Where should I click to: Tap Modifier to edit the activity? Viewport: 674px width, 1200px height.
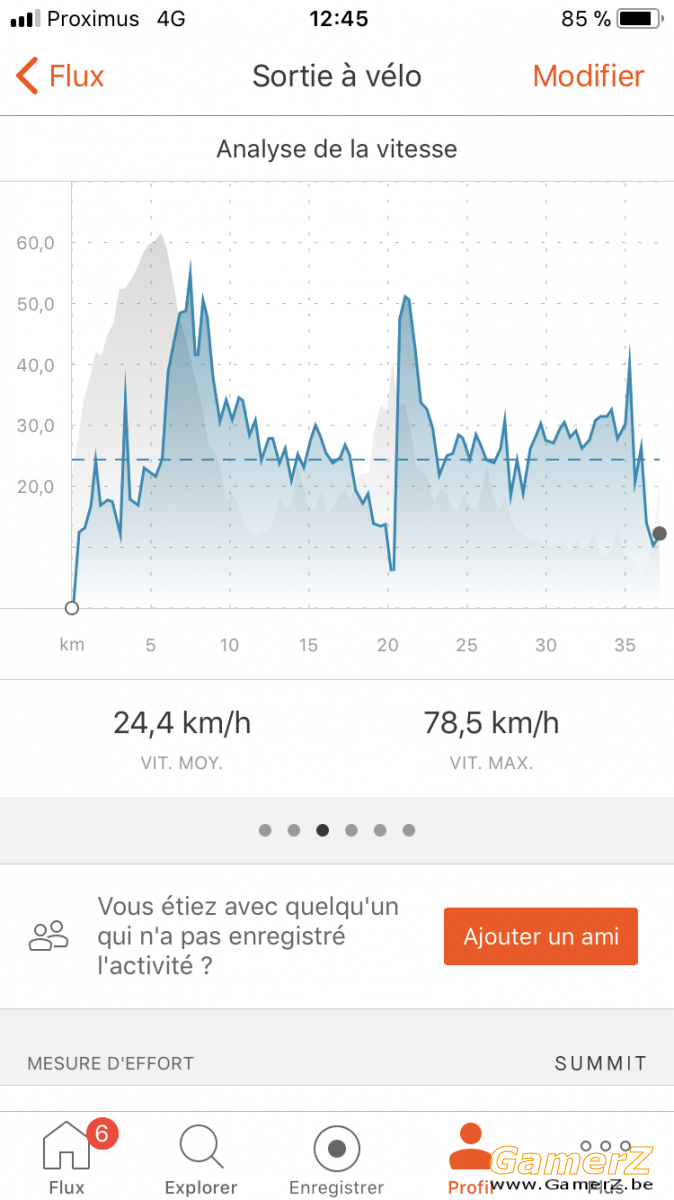pos(588,76)
